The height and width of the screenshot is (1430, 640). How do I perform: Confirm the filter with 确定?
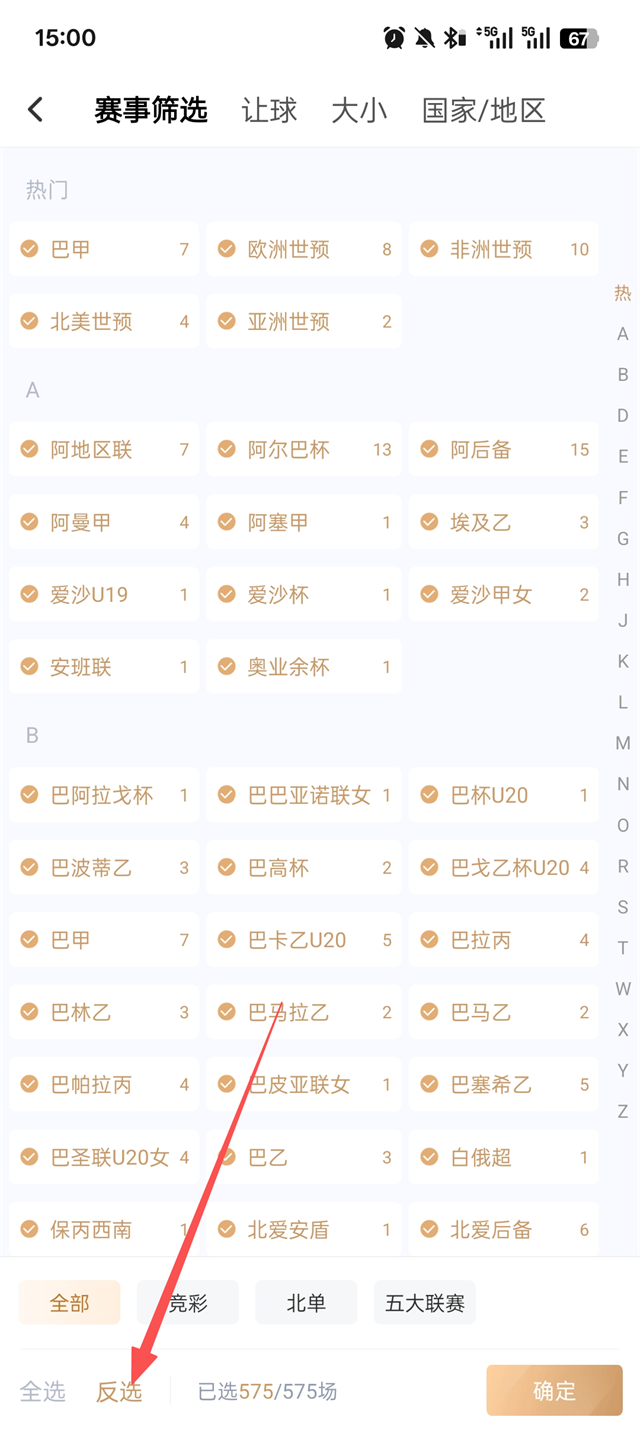point(554,1391)
